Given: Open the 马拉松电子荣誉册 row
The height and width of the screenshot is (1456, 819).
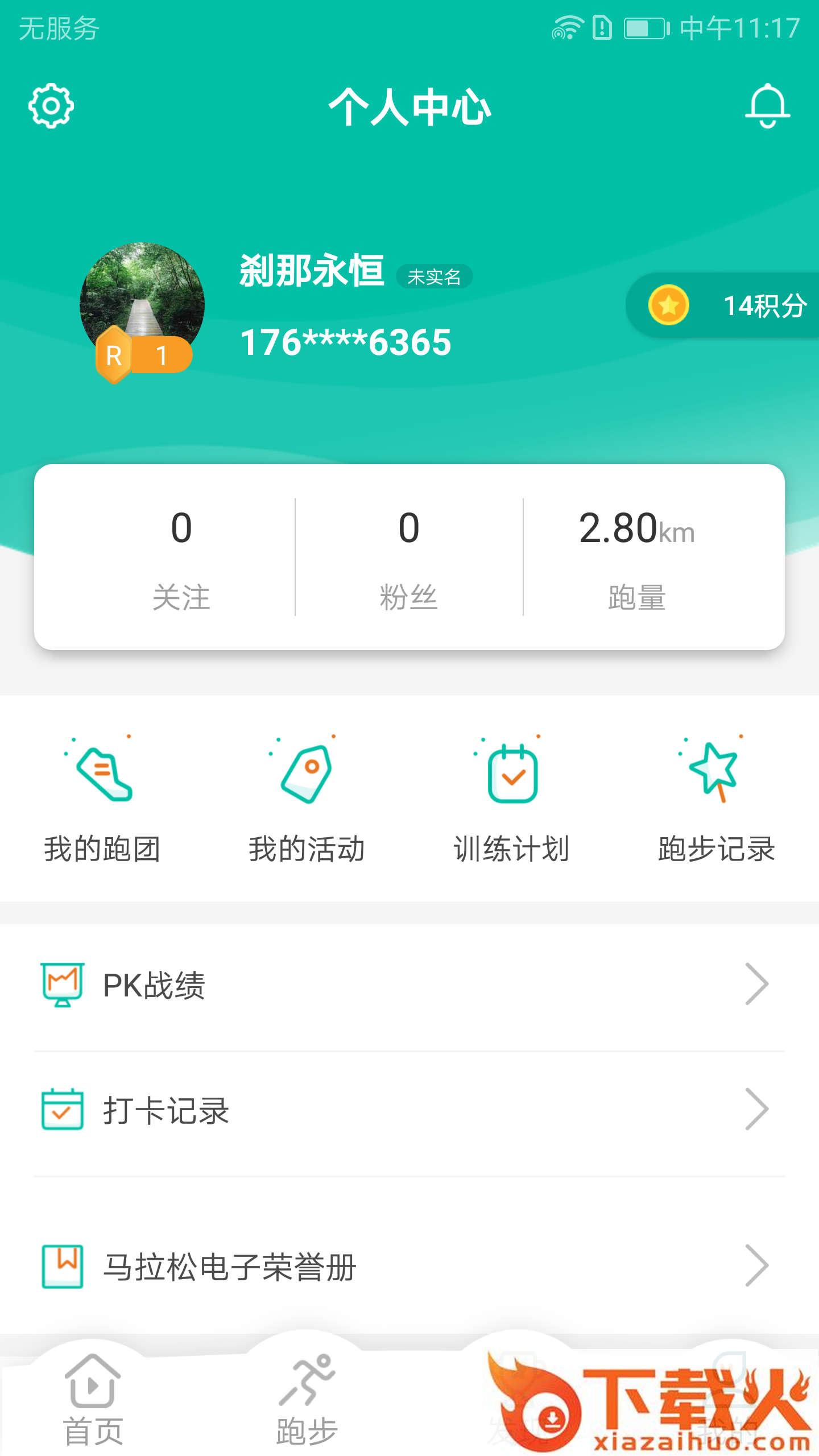Looking at the screenshot, I should point(409,1267).
